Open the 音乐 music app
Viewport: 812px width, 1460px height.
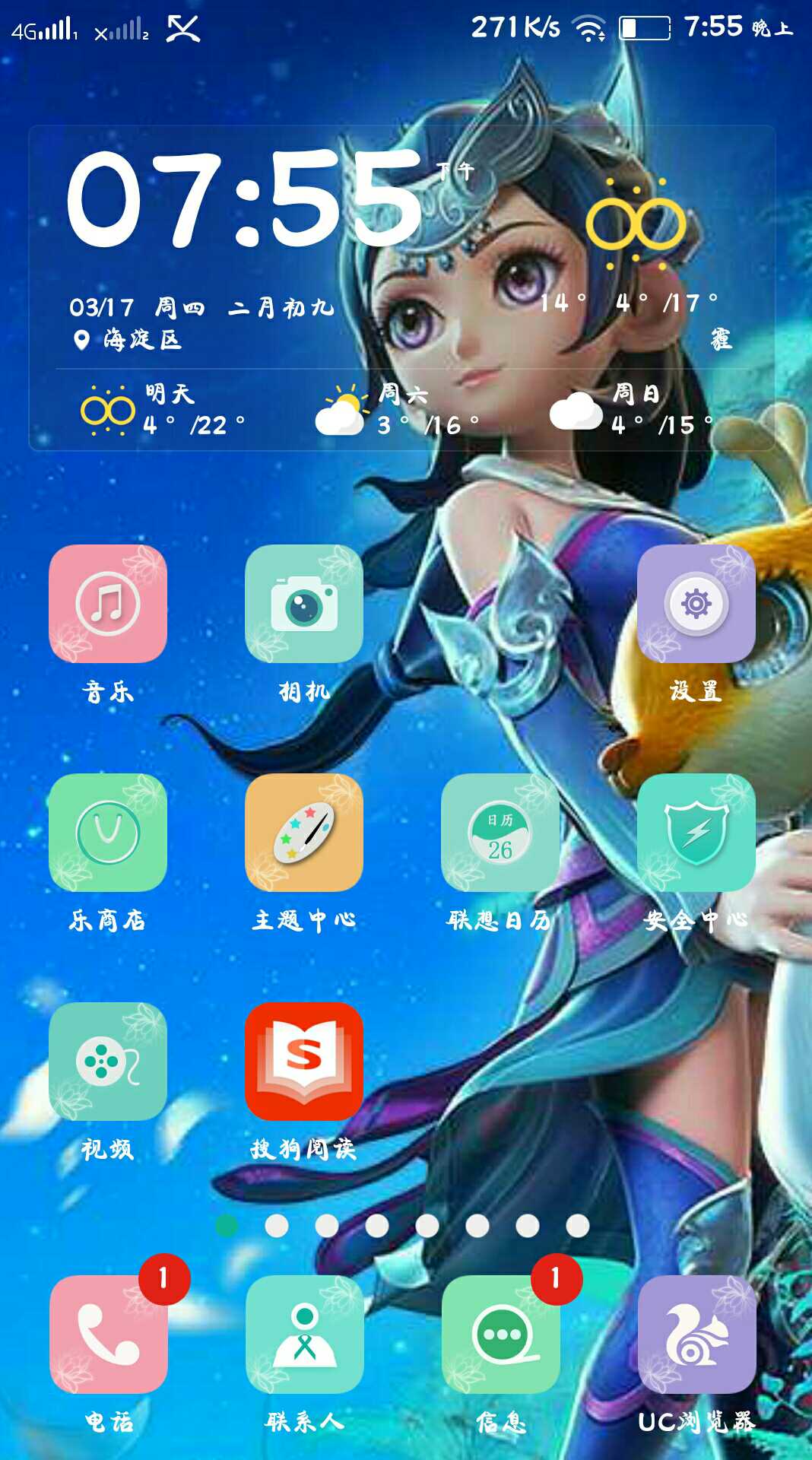pyautogui.click(x=108, y=604)
